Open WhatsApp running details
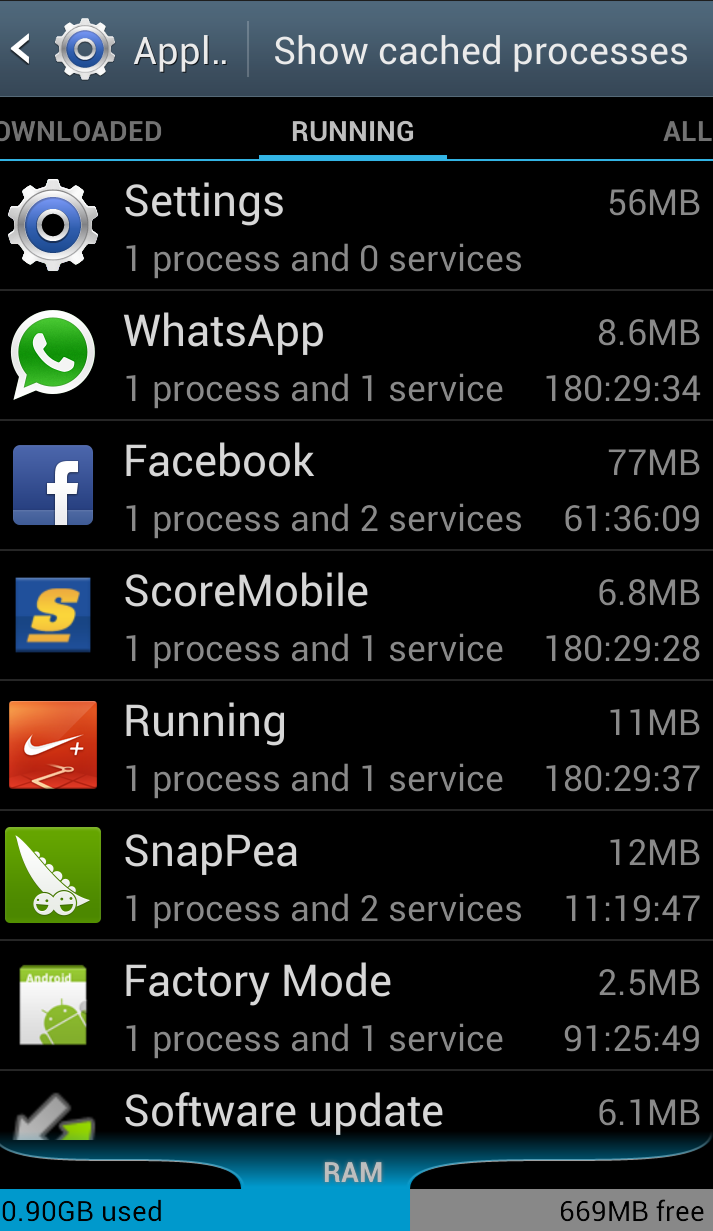The image size is (713, 1231). (x=356, y=356)
